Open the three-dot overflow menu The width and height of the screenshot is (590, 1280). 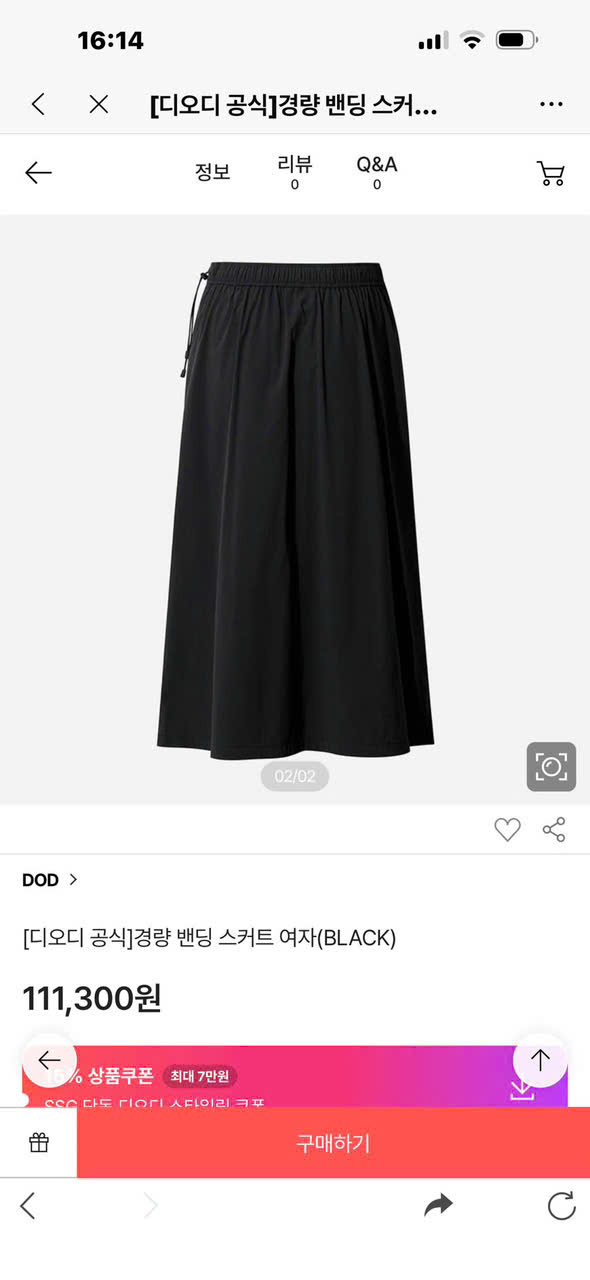pos(551,104)
